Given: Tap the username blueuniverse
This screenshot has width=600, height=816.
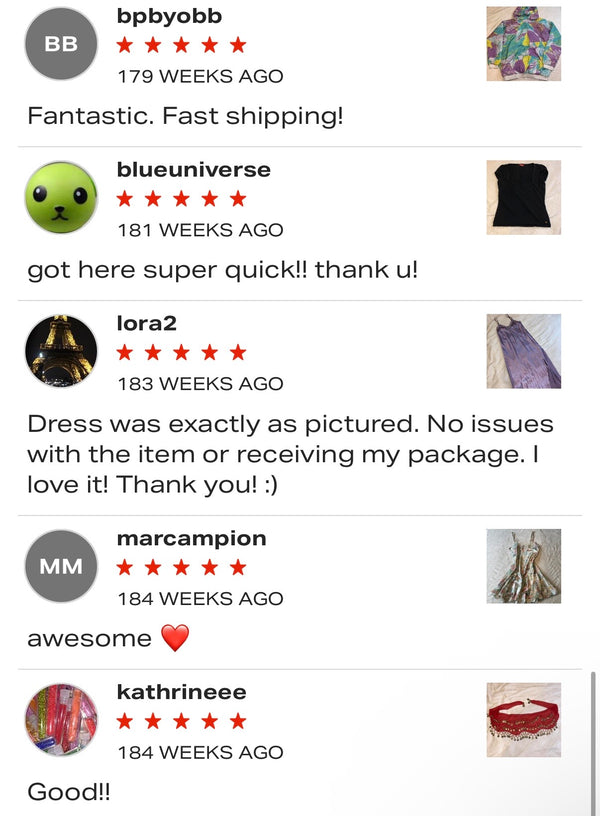Looking at the screenshot, I should [x=194, y=169].
